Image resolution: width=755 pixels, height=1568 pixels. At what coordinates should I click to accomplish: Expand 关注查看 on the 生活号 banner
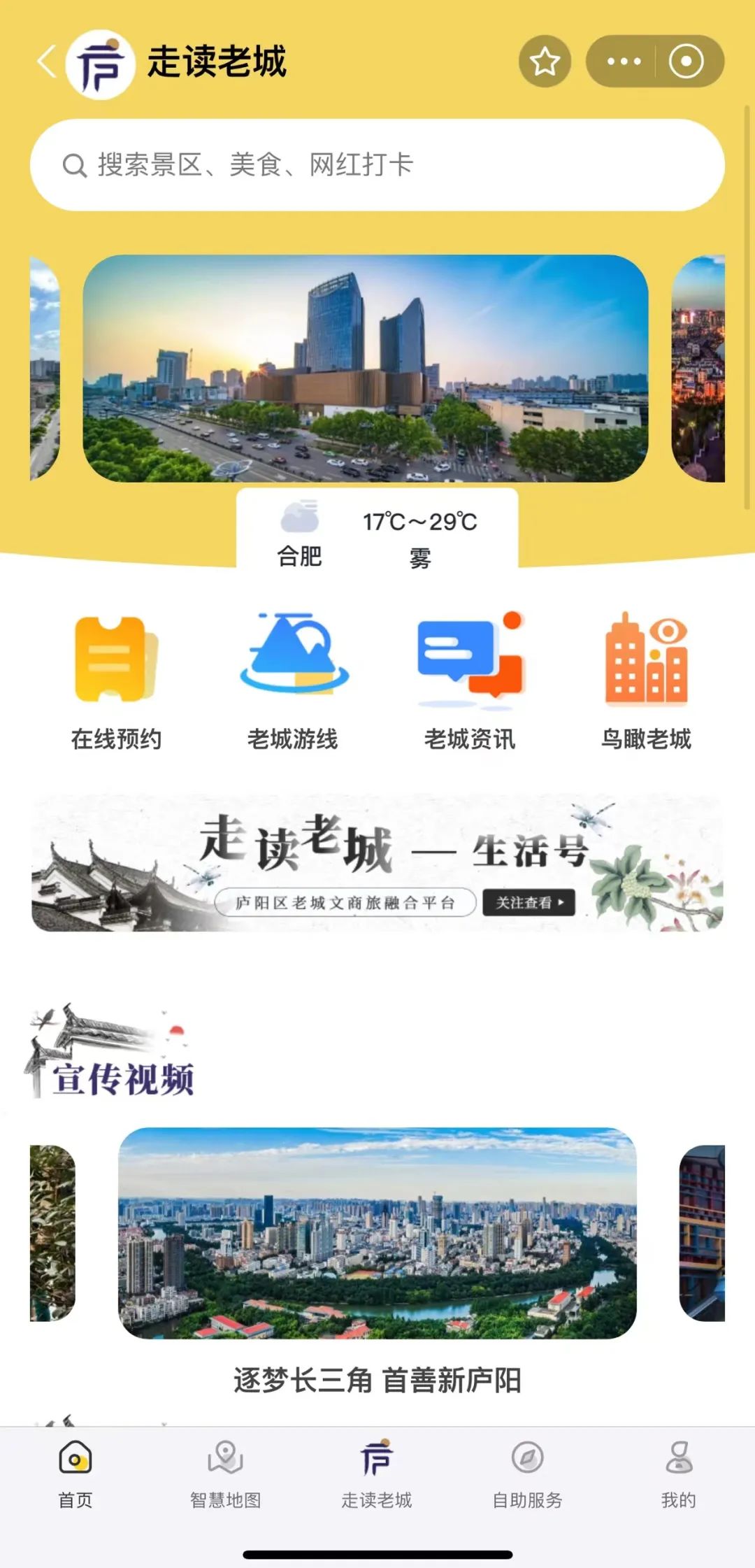(x=528, y=903)
